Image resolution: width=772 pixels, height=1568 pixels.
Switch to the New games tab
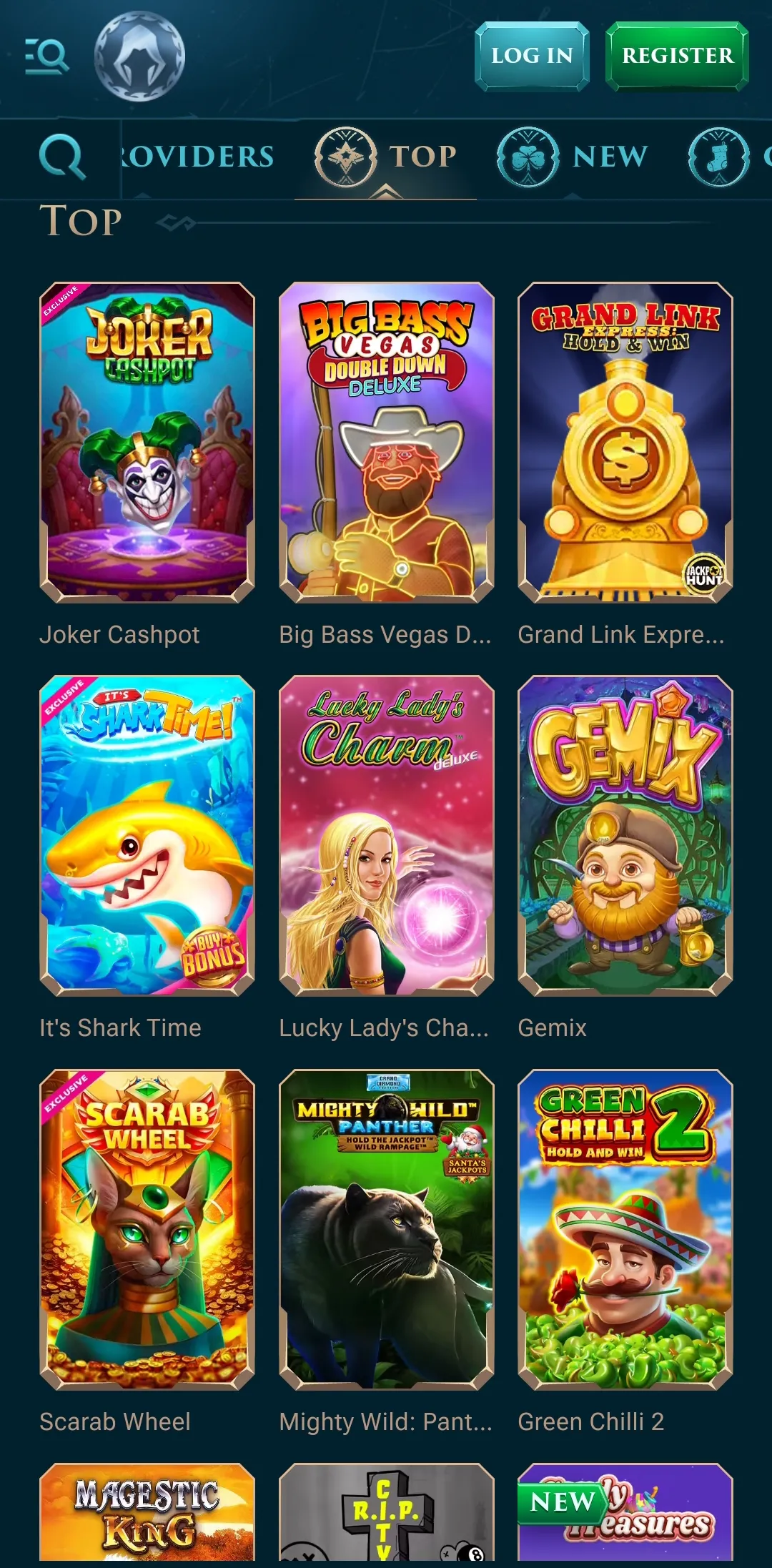coord(573,157)
